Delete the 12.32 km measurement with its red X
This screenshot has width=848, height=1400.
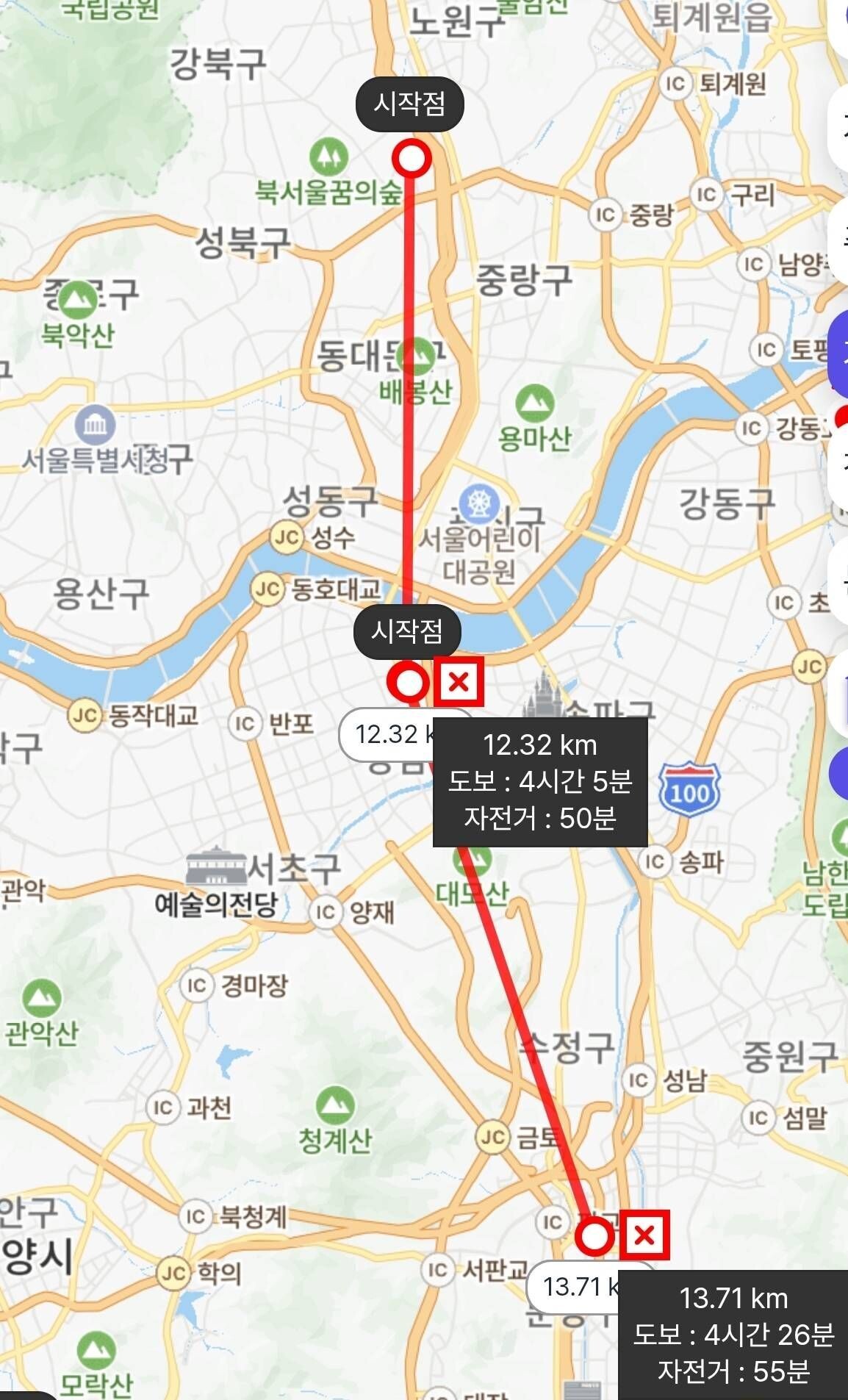[x=459, y=683]
